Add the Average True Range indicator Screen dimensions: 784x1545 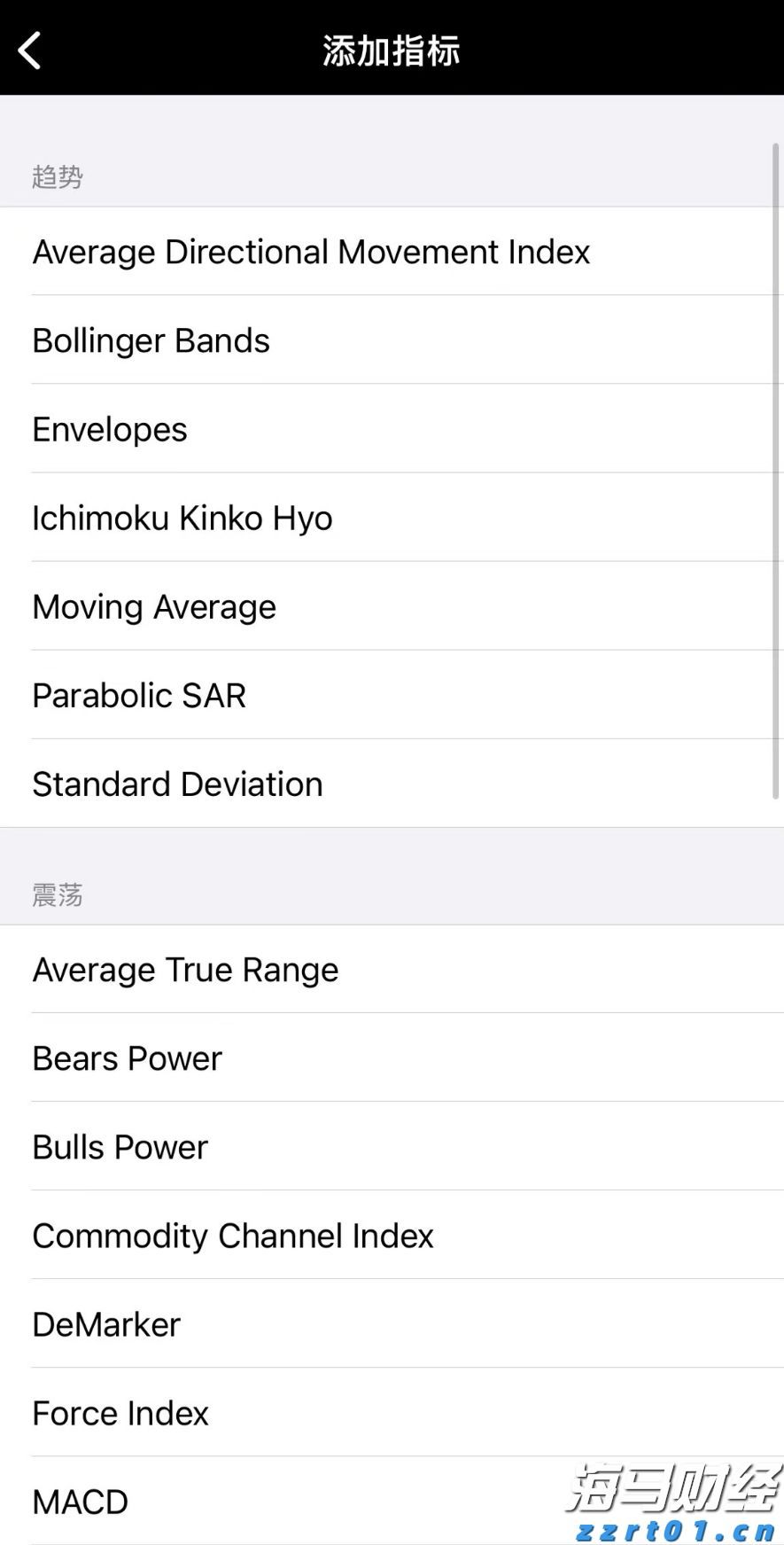[185, 969]
